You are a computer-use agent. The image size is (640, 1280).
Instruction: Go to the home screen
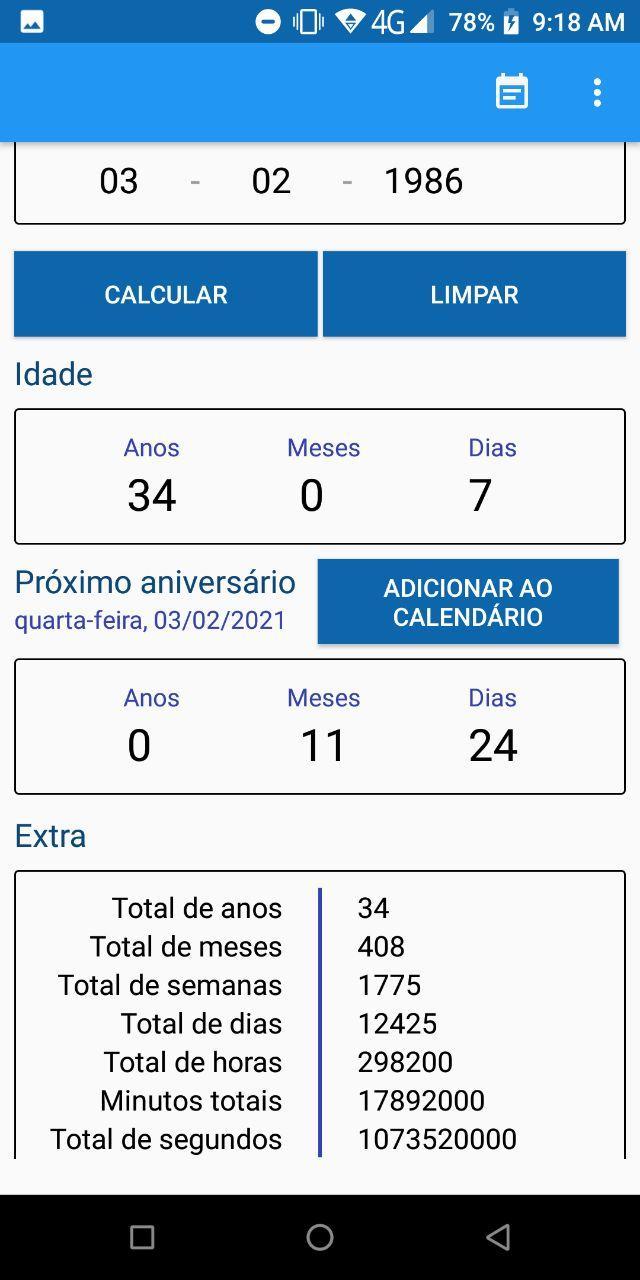coord(320,1237)
